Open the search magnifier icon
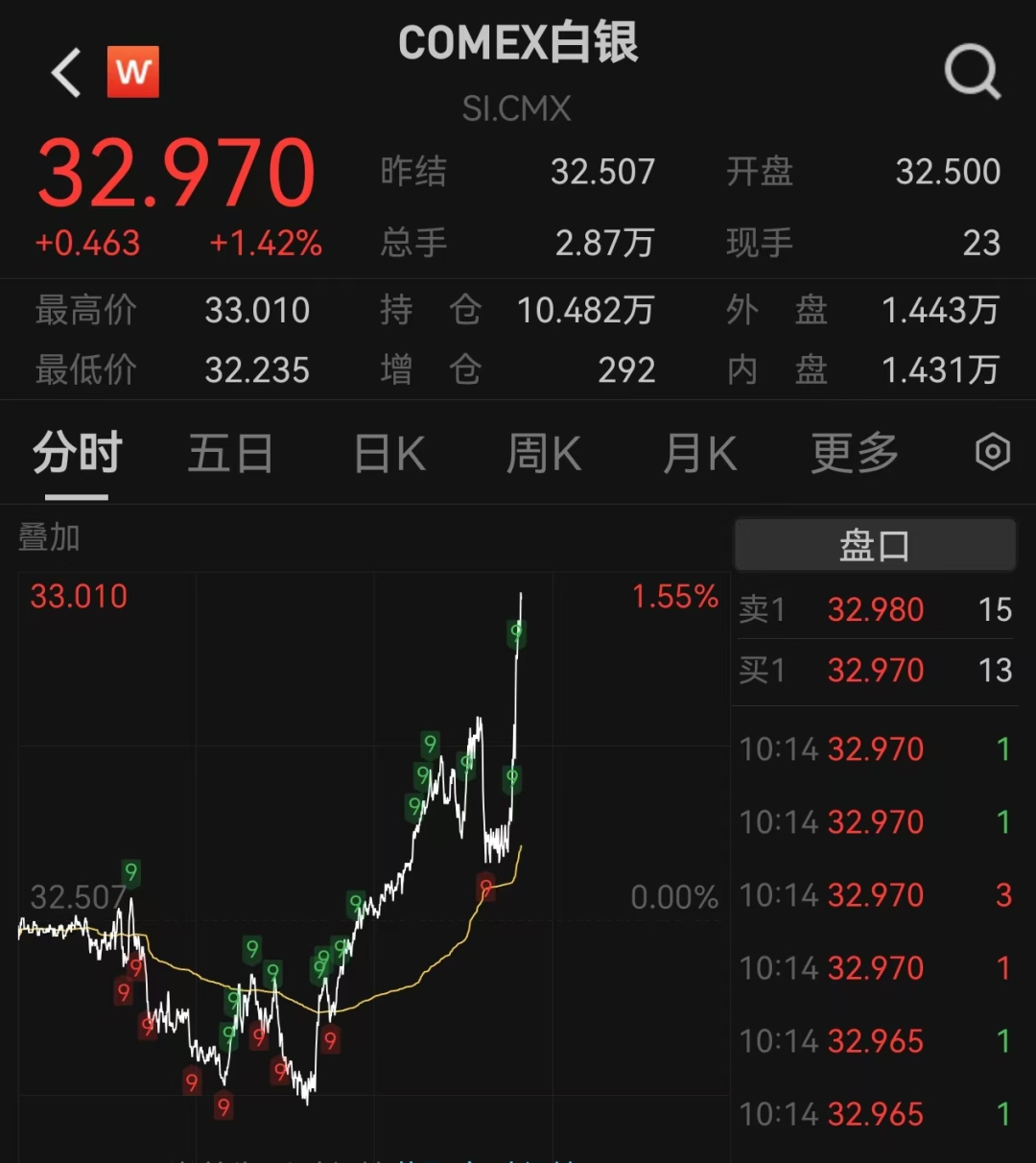Screen dimensions: 1036x1163 [972, 72]
